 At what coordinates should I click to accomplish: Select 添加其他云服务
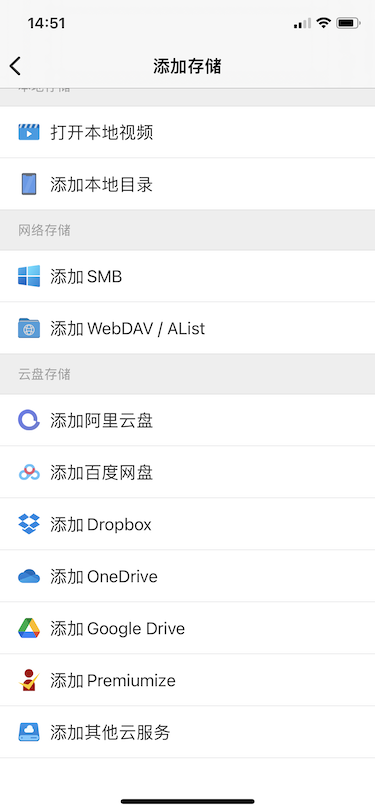point(188,732)
